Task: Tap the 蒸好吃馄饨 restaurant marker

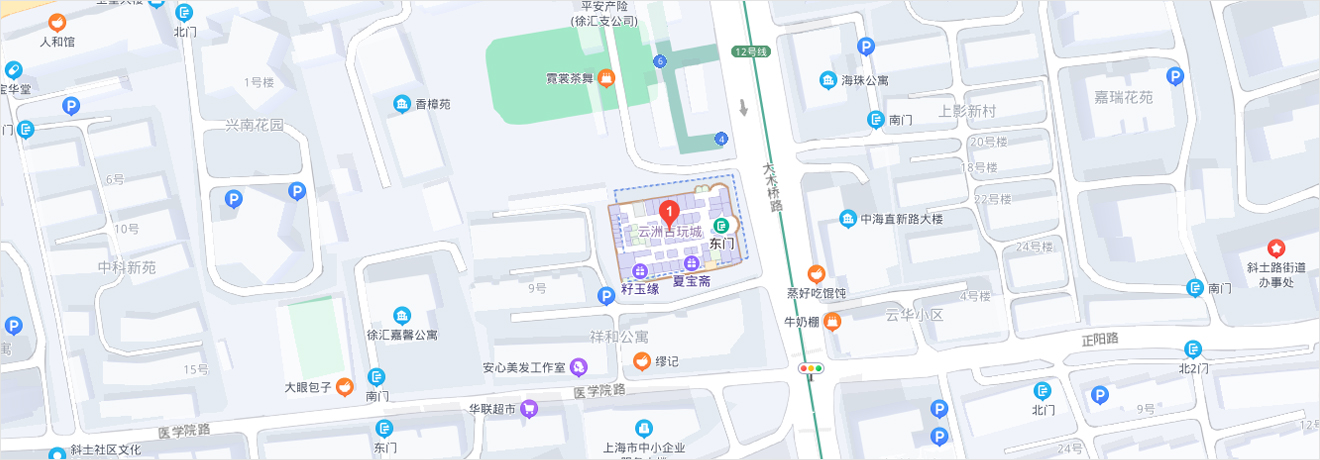Action: pyautogui.click(x=816, y=273)
